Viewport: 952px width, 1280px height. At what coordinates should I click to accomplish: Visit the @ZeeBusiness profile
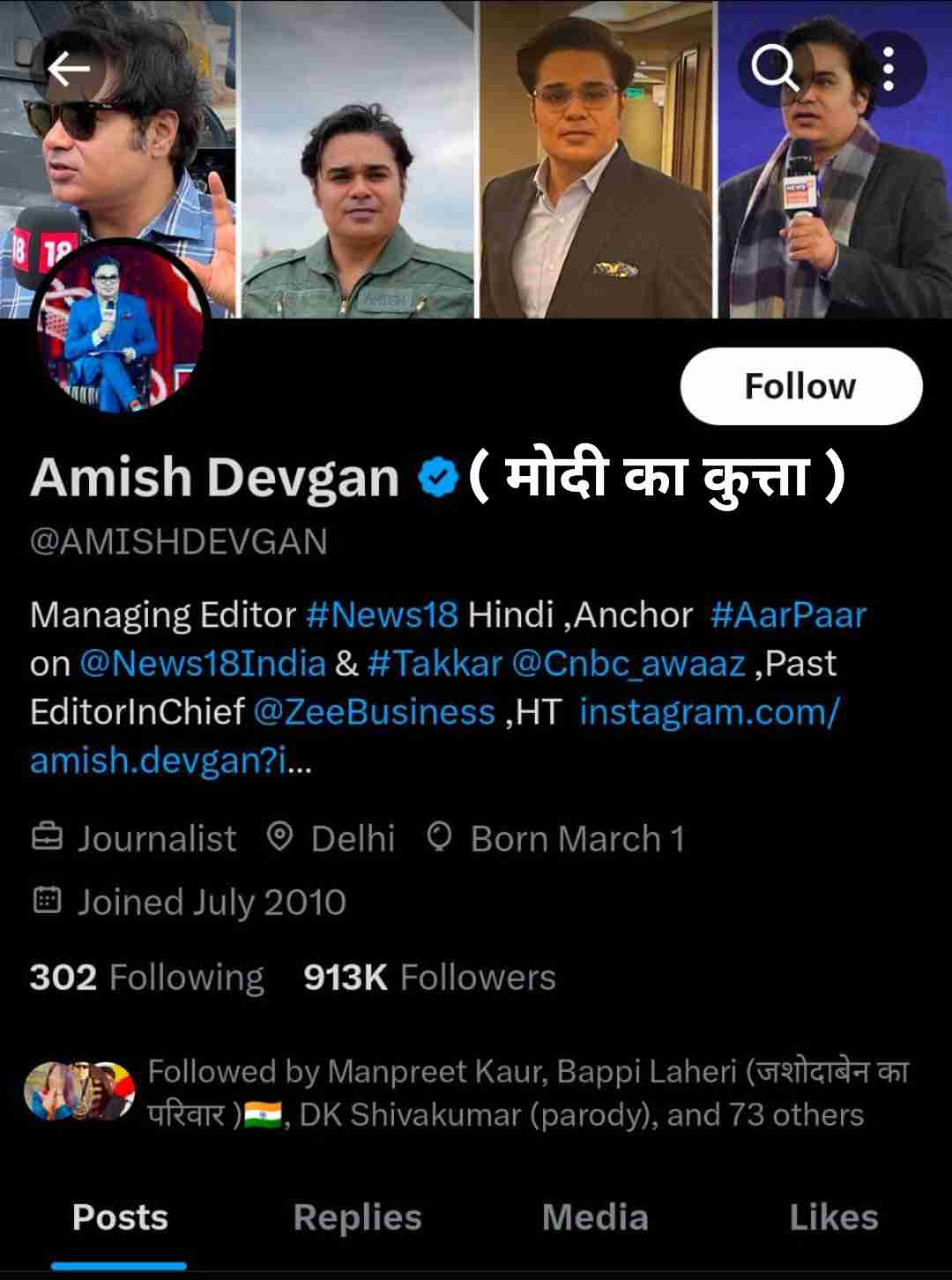pos(374,711)
